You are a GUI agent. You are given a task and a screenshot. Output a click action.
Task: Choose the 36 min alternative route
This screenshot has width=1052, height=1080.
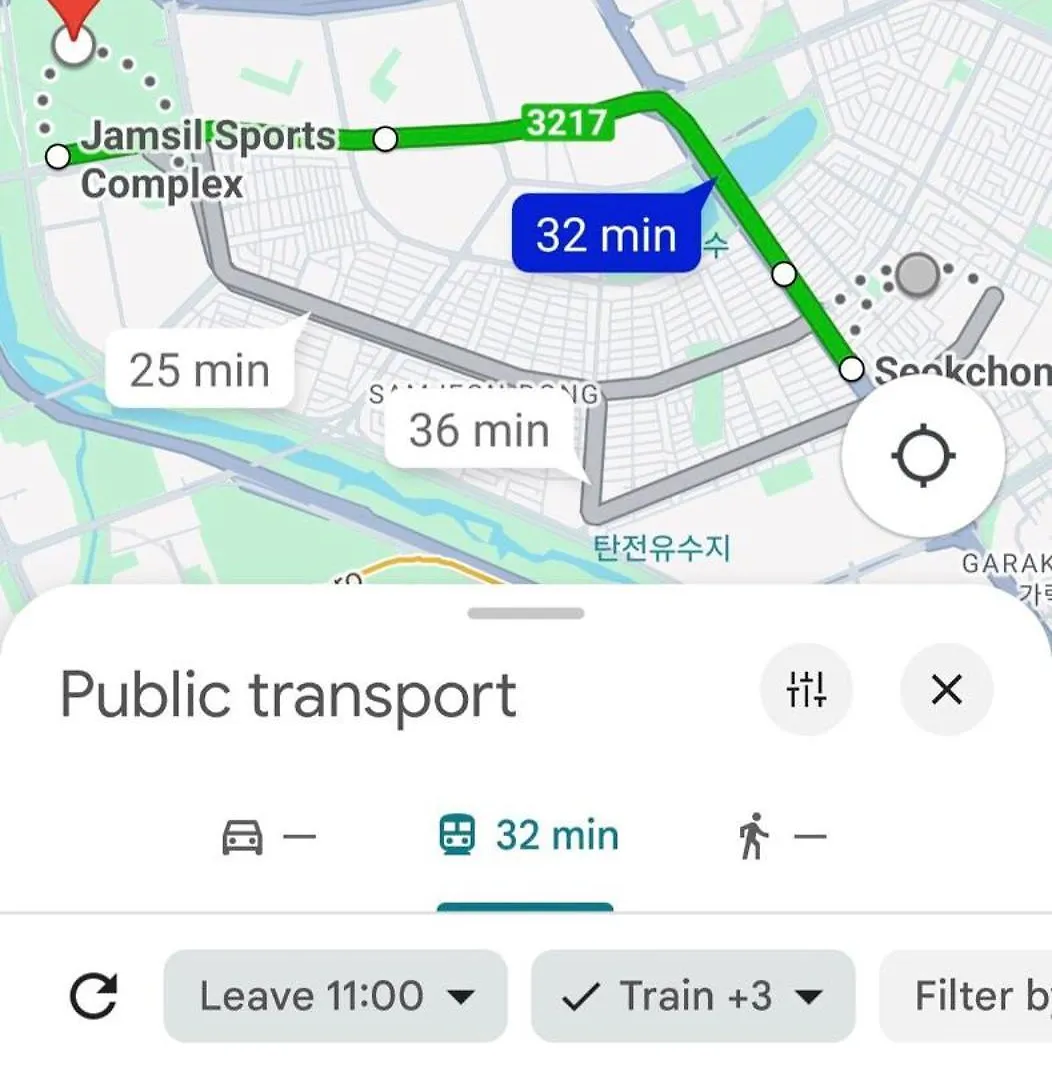pos(479,431)
